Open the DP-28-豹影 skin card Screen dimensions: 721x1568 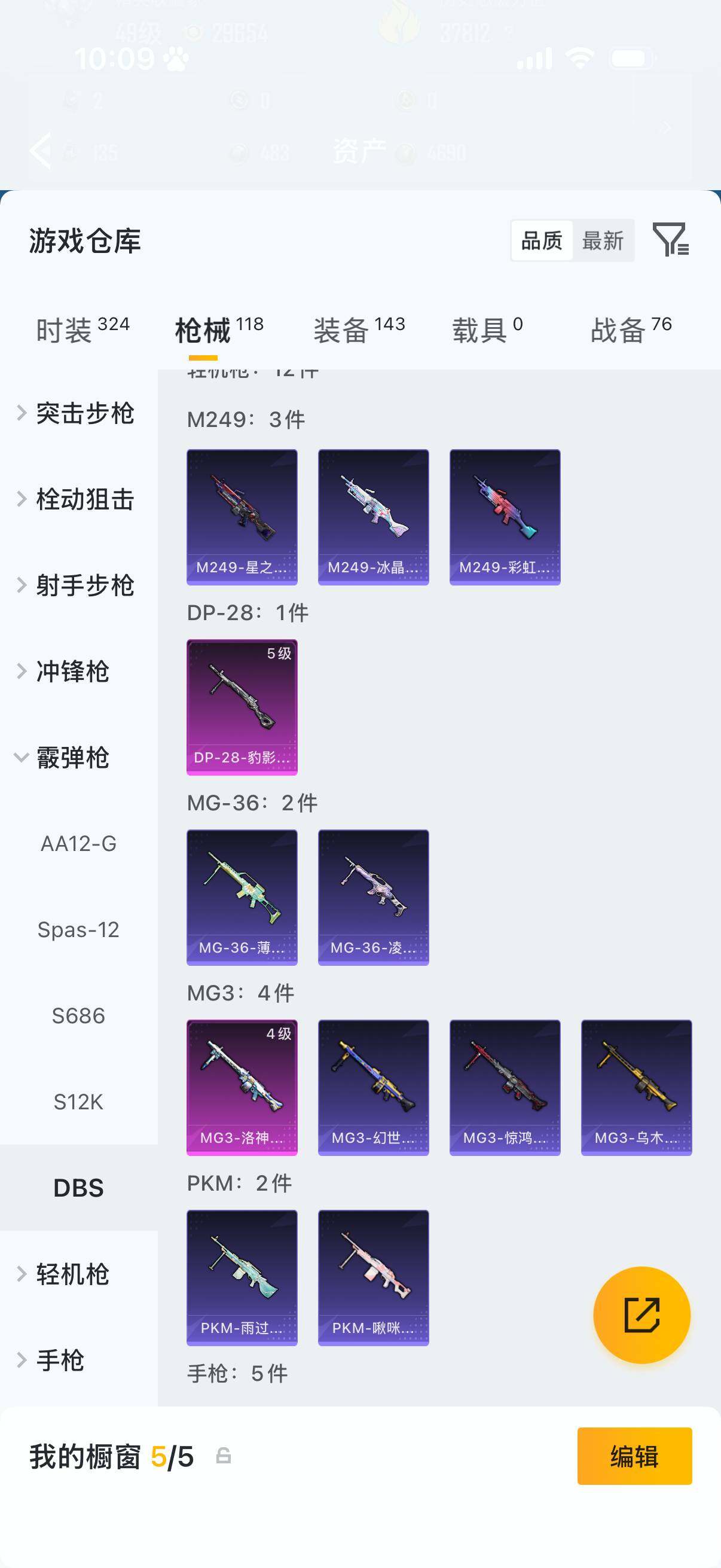(x=242, y=706)
